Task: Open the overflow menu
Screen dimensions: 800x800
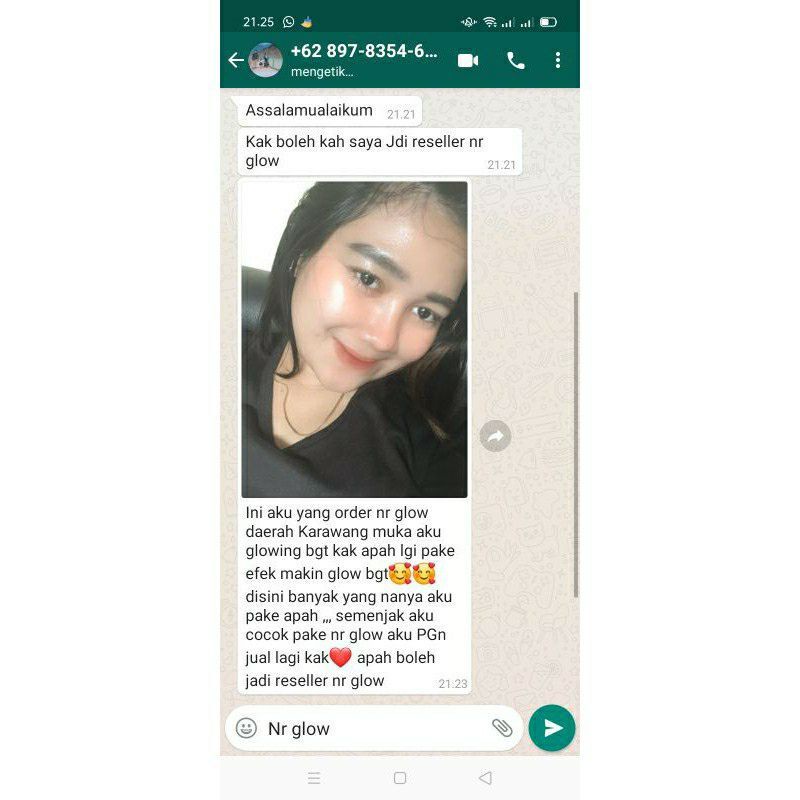Action: click(x=558, y=60)
